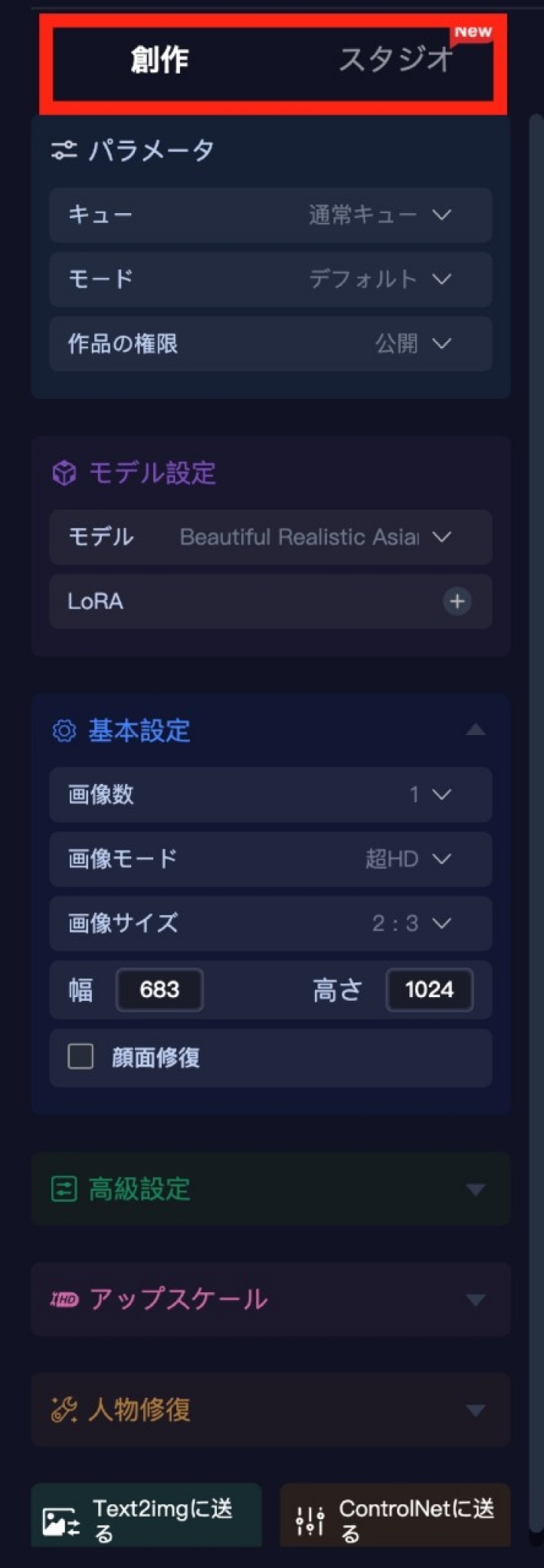This screenshot has height=1568, width=544.
Task: Collapse the 基本設定 section
Action: click(476, 730)
